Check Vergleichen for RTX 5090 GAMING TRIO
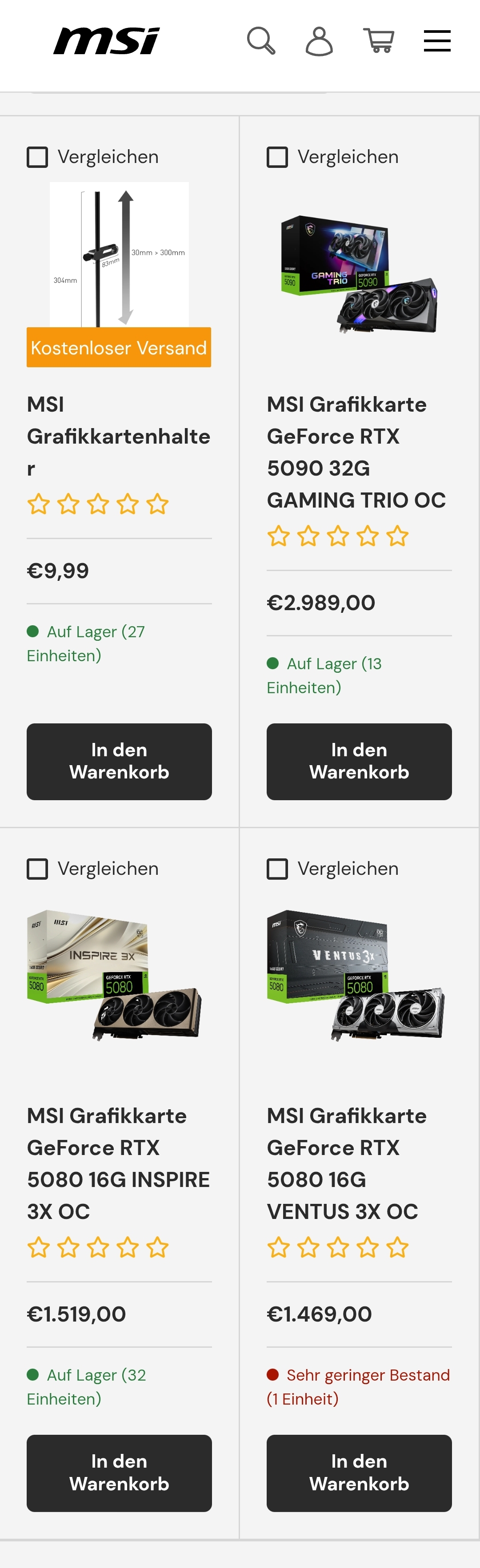The width and height of the screenshot is (480, 1568). (x=278, y=157)
